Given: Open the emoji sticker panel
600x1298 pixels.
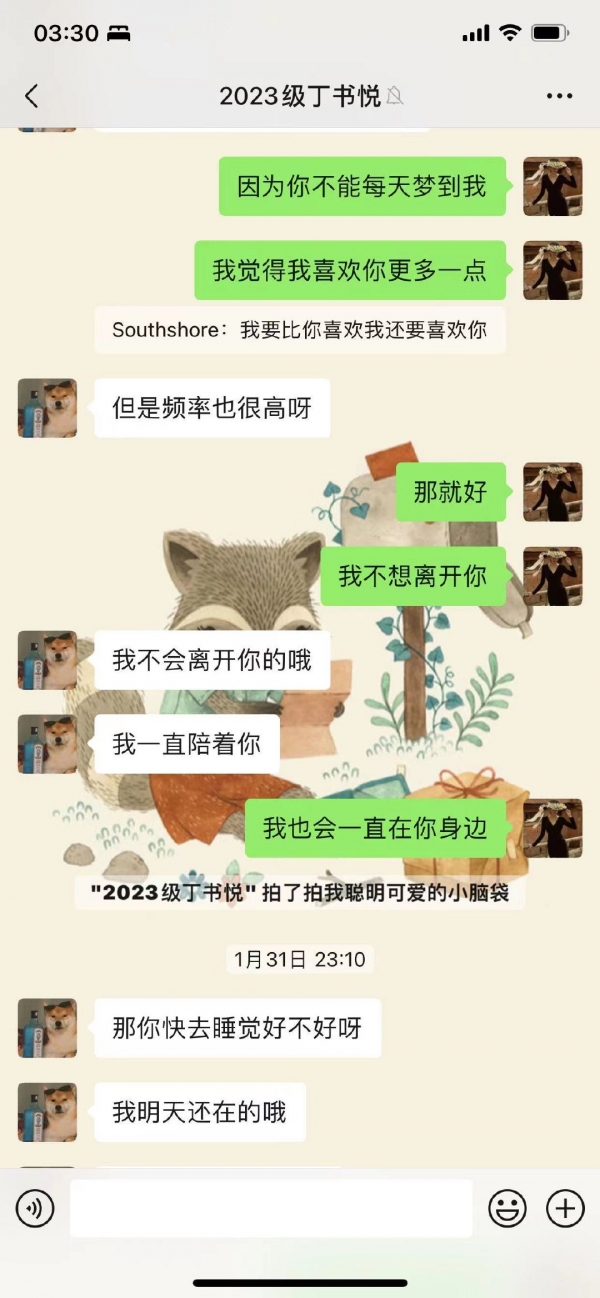Looking at the screenshot, I should [507, 1209].
